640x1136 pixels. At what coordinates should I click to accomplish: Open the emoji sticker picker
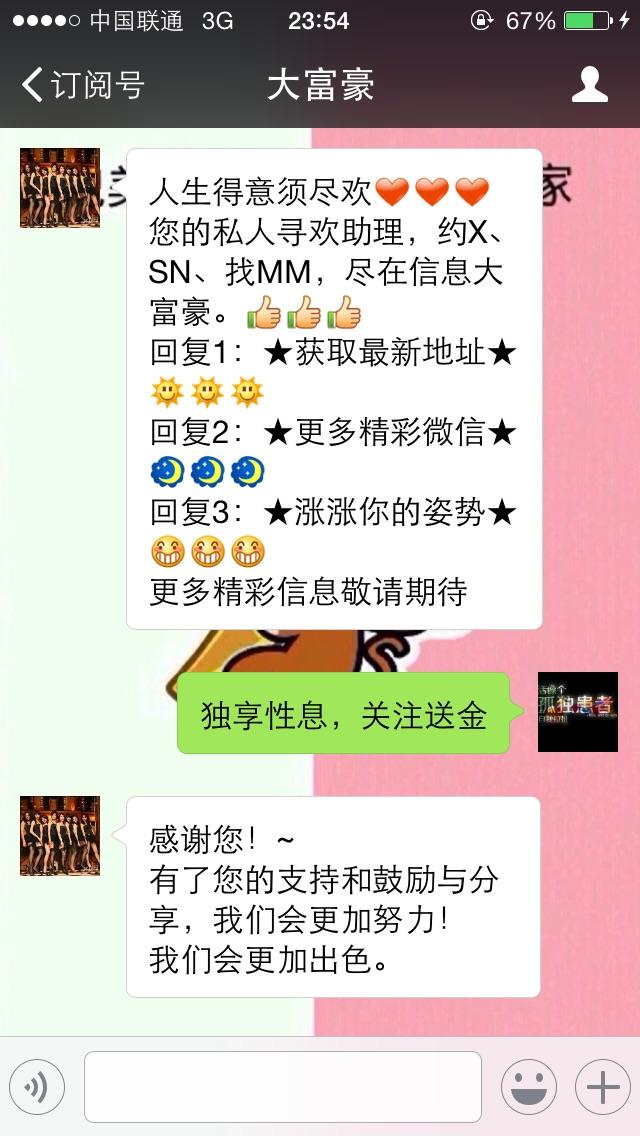528,1087
